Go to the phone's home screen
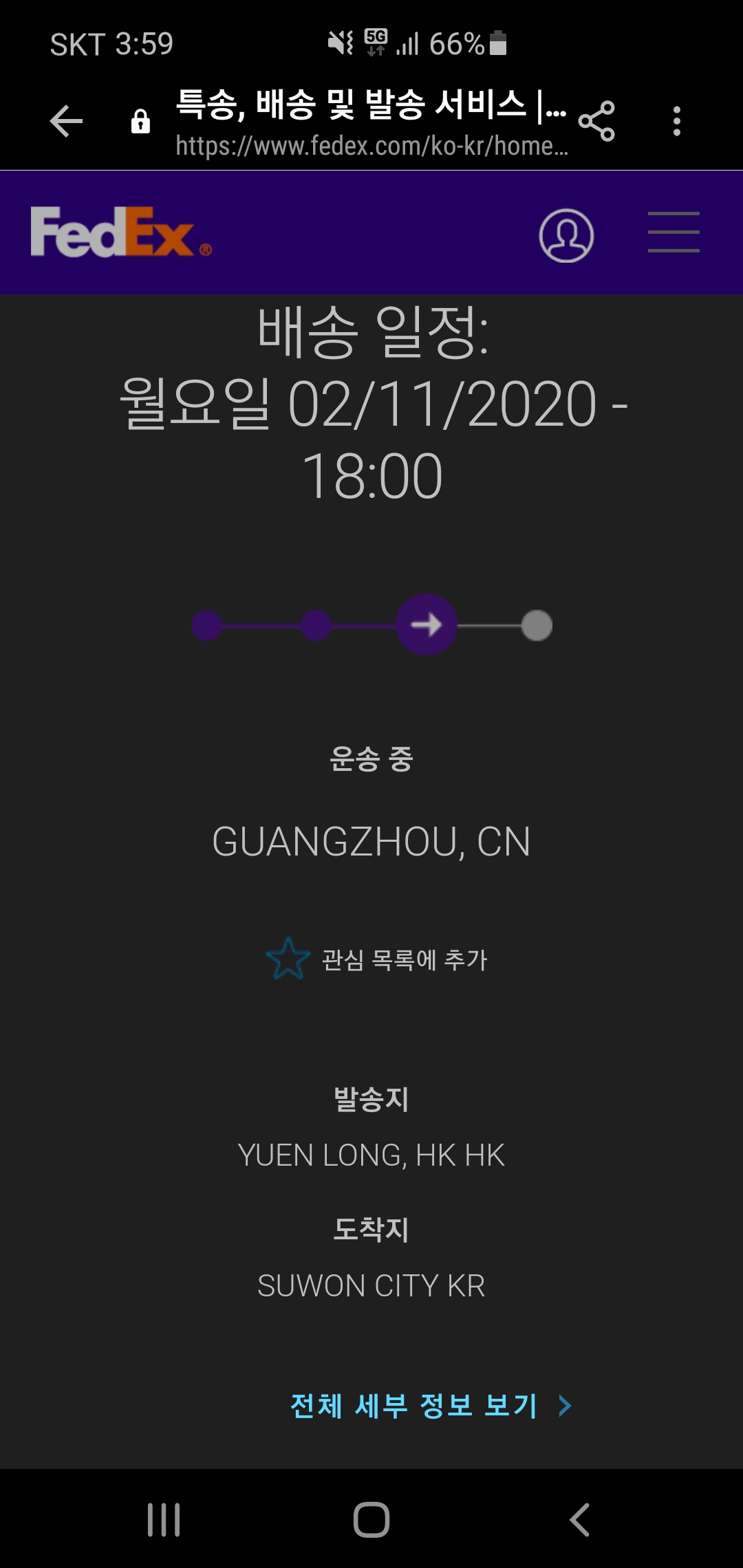Image resolution: width=743 pixels, height=1568 pixels. [x=371, y=1519]
